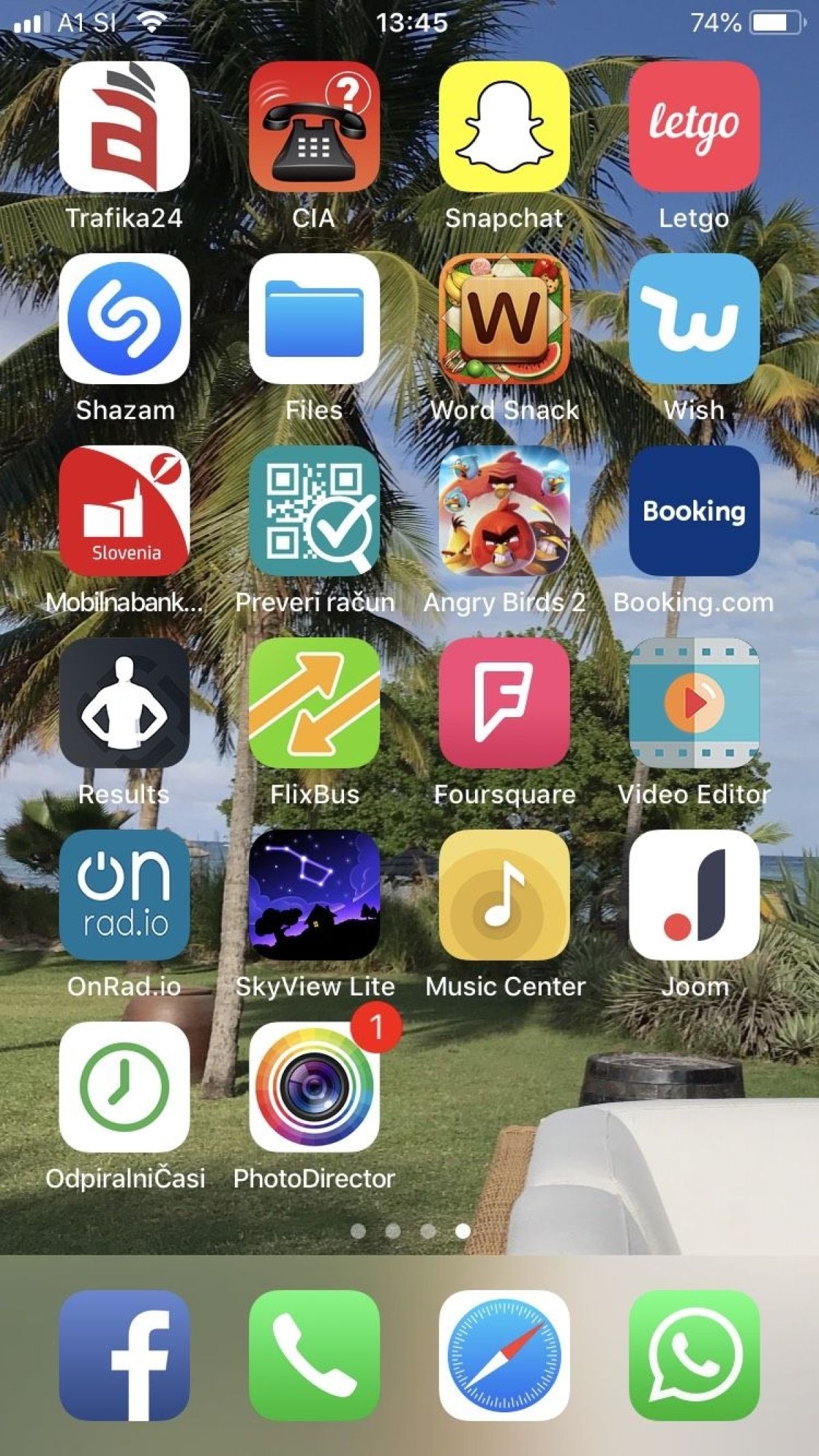Start Shazam

point(124,319)
